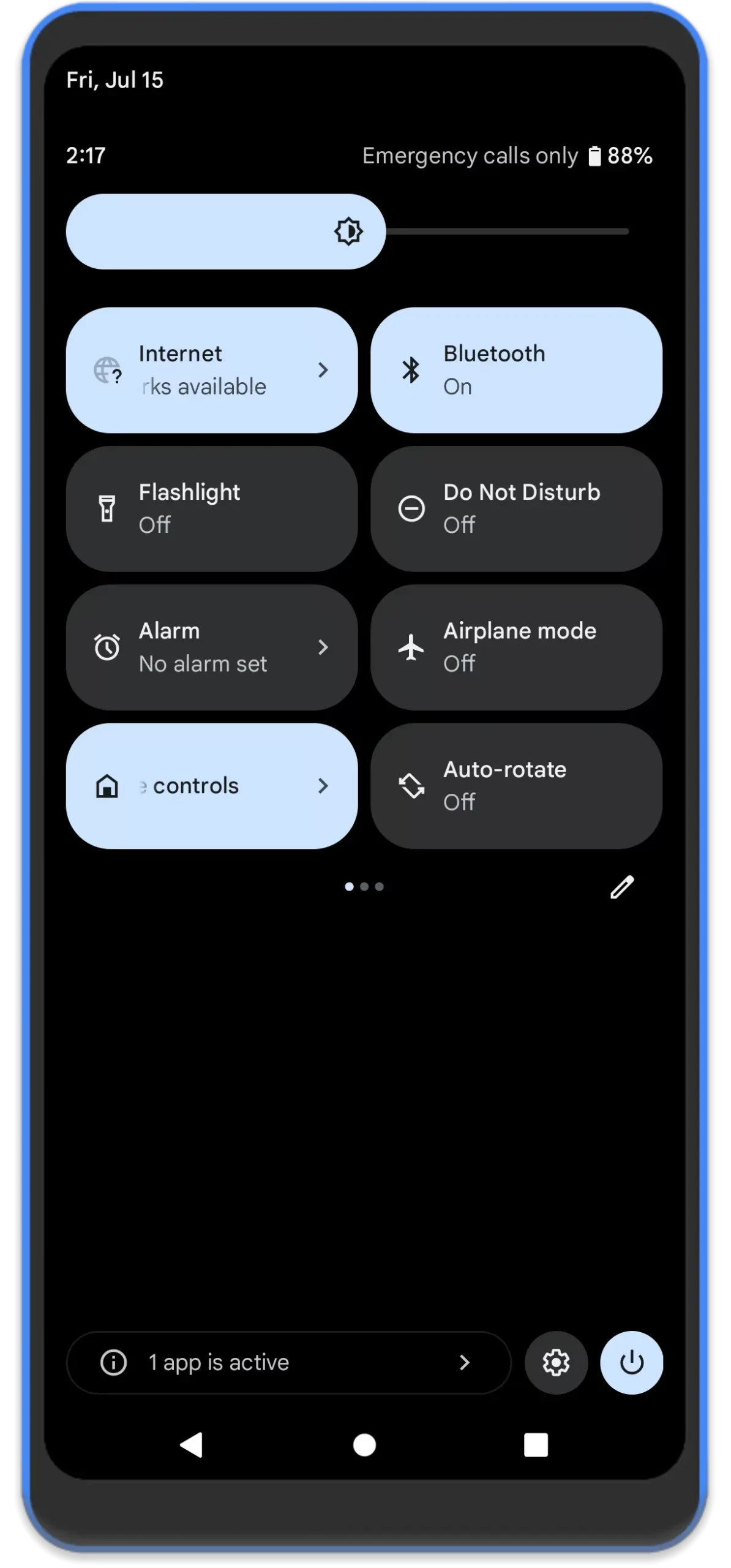Open the Home controls tile
731x1568 pixels.
212,786
